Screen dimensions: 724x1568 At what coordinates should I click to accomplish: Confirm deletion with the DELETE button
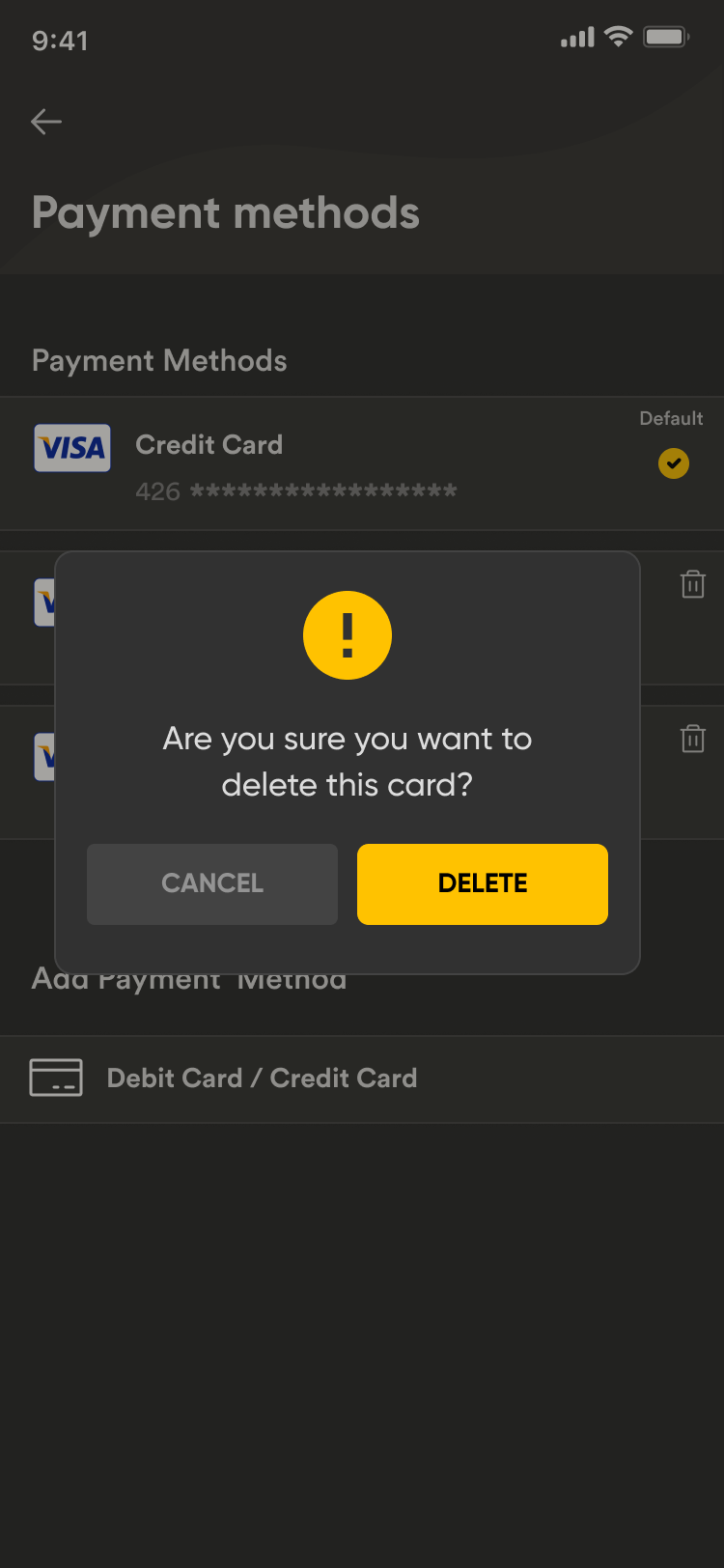(482, 883)
